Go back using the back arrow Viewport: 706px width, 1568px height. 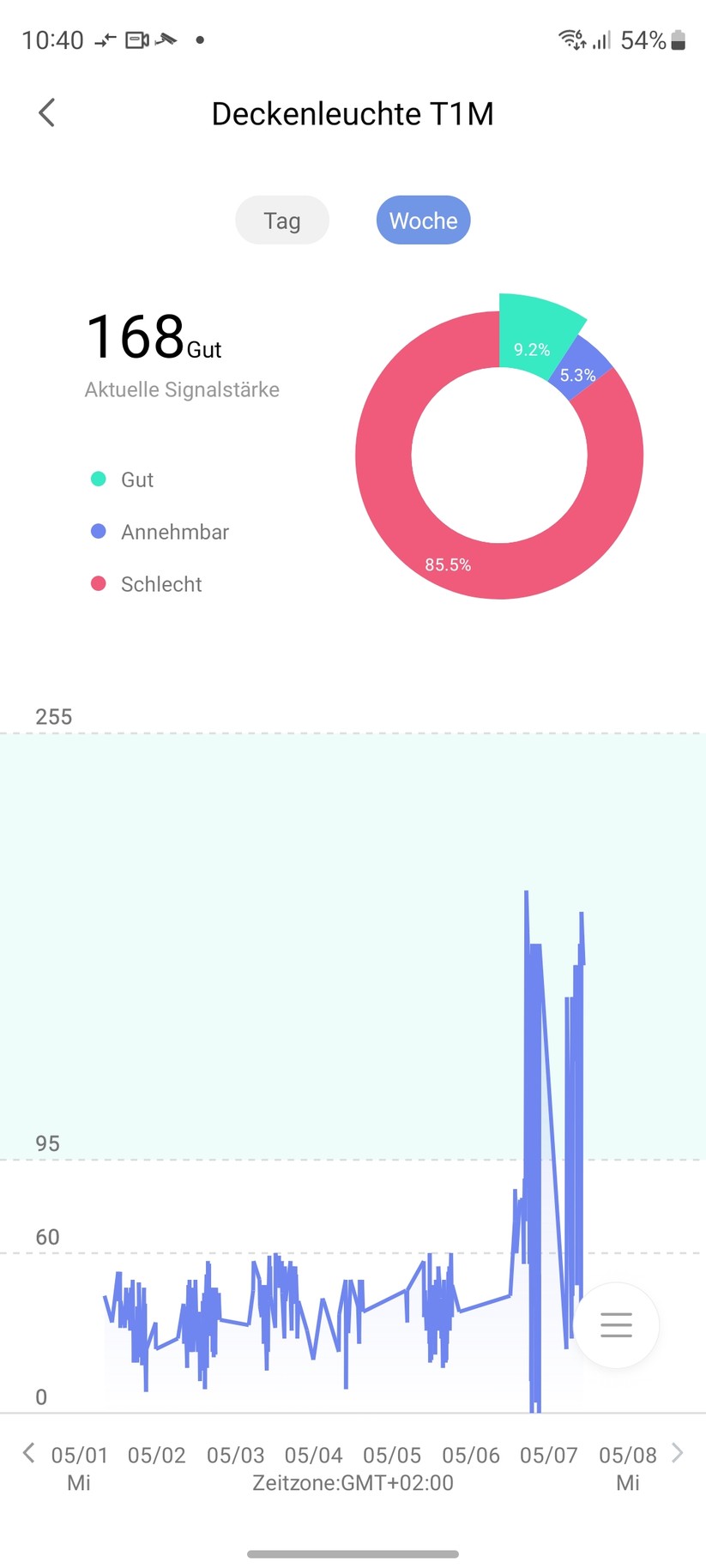[47, 112]
